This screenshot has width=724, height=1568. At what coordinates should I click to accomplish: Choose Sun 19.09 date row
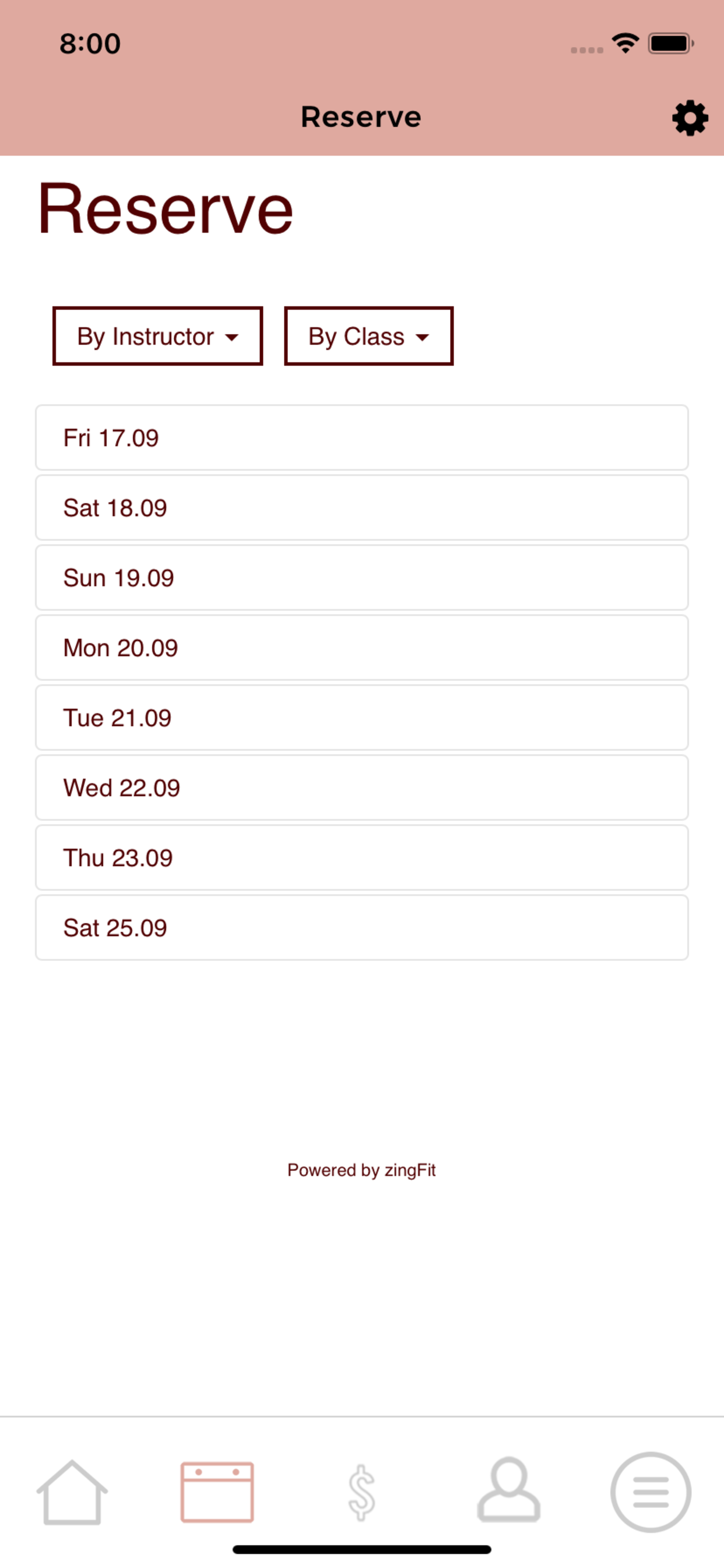(x=362, y=577)
